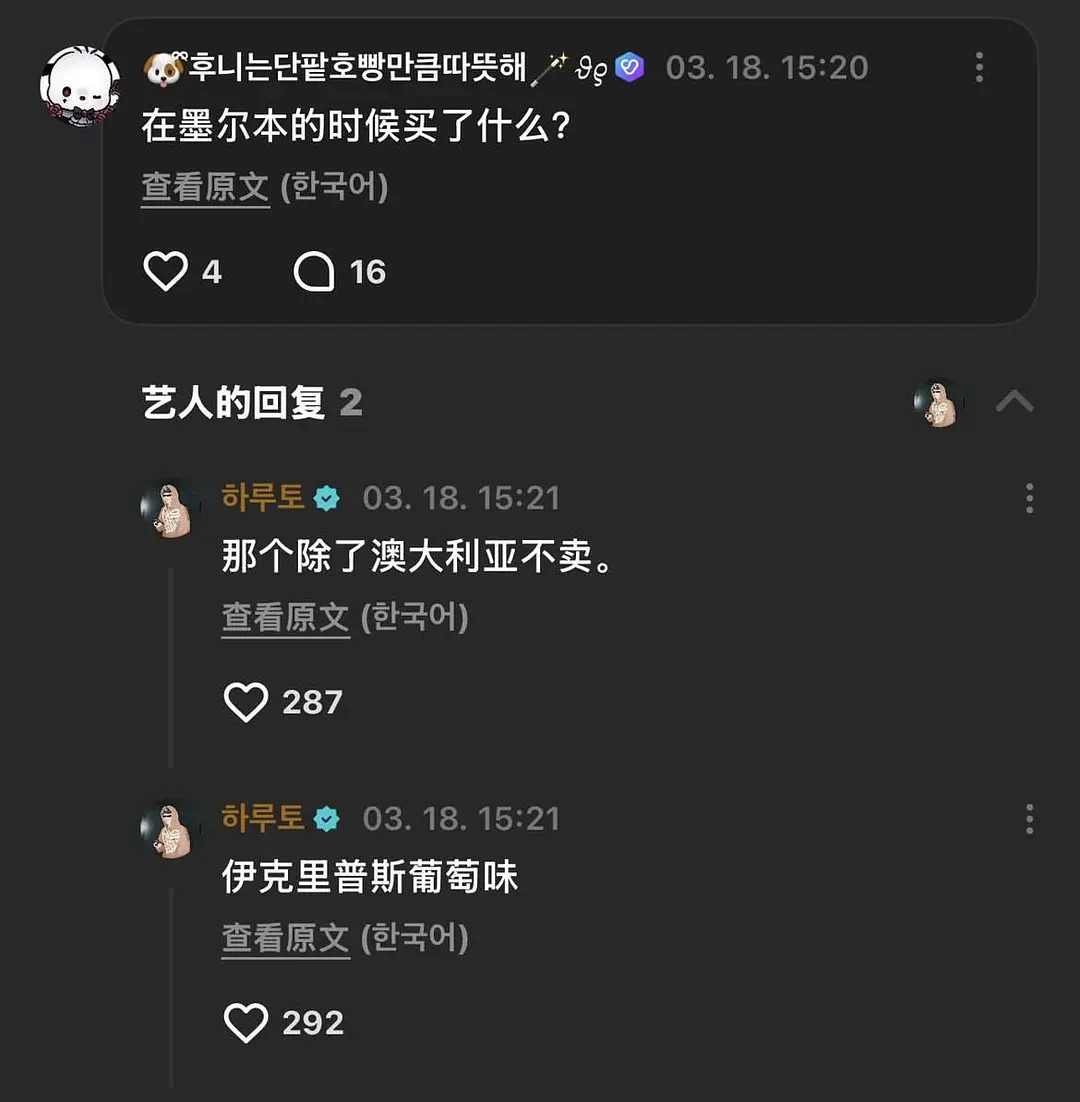Screen dimensions: 1080x1102
Task: View original text of the Melbourne question
Action: pos(206,188)
